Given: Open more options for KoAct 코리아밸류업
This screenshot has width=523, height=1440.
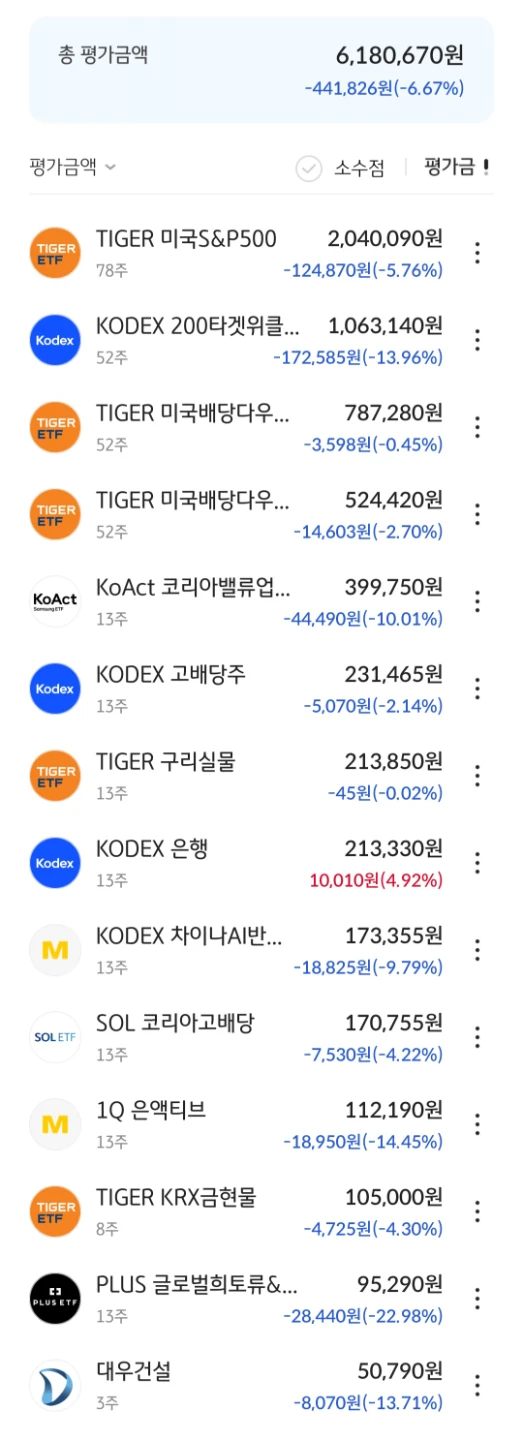Looking at the screenshot, I should click(477, 602).
